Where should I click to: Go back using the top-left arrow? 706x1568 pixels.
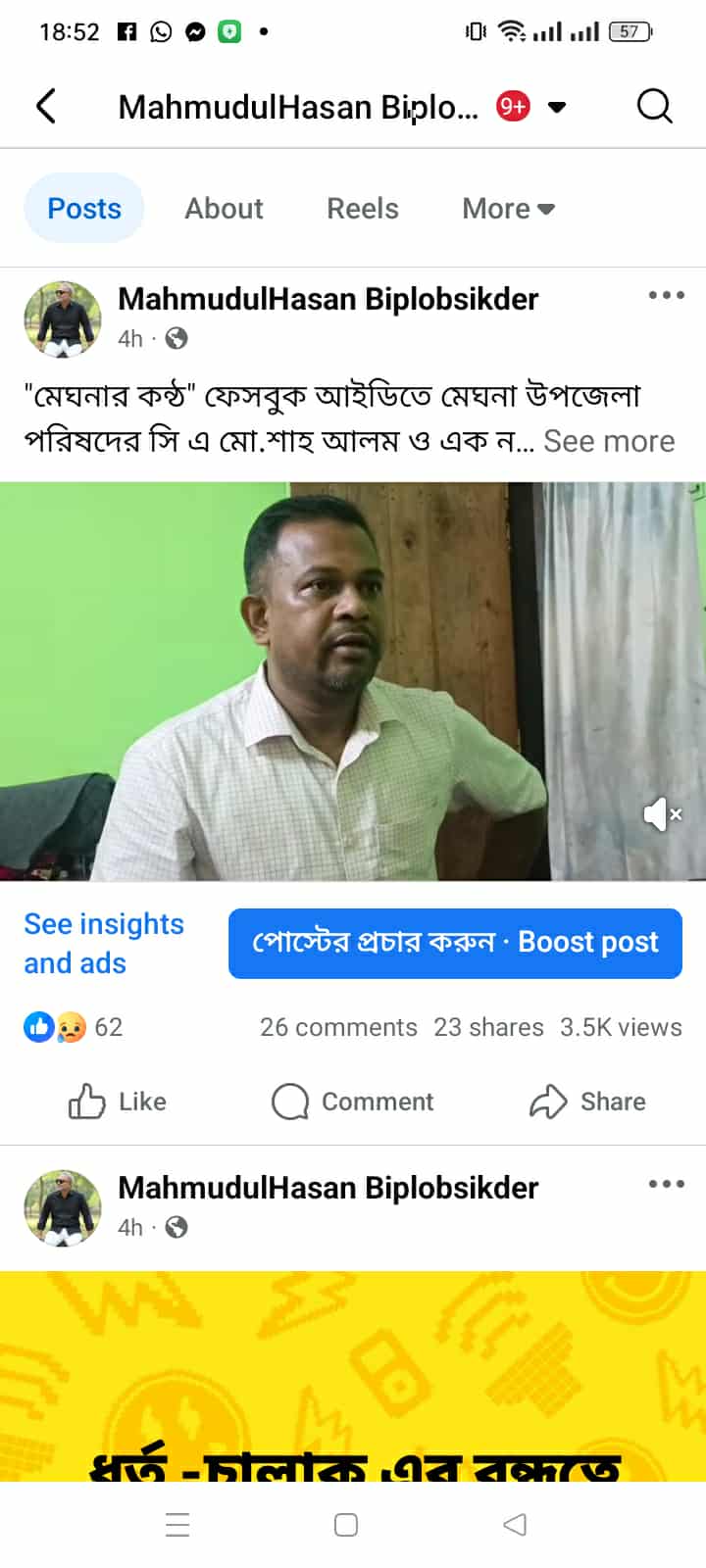(x=46, y=106)
